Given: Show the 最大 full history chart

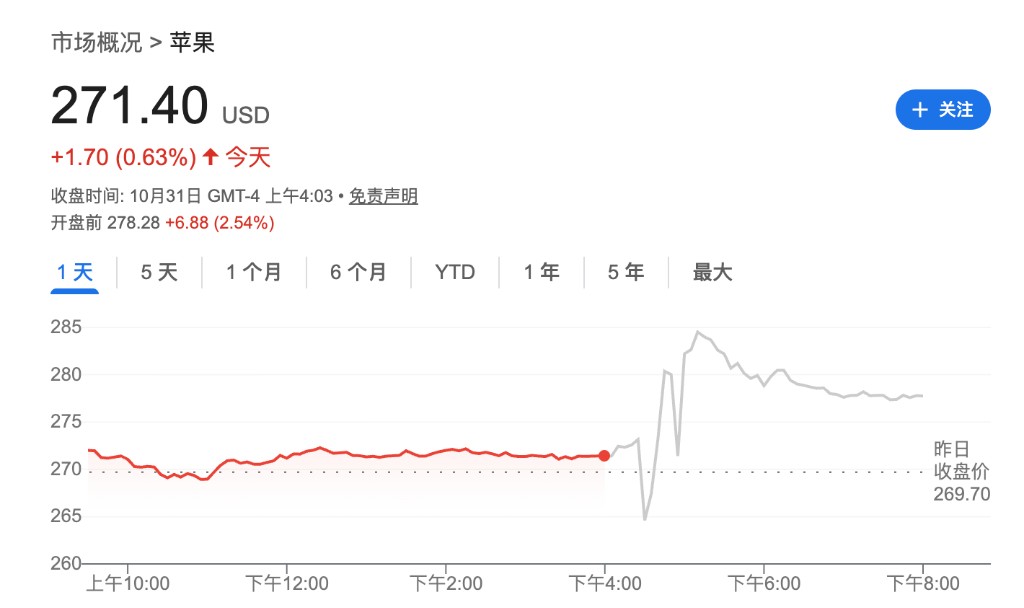Looking at the screenshot, I should pyautogui.click(x=713, y=272).
